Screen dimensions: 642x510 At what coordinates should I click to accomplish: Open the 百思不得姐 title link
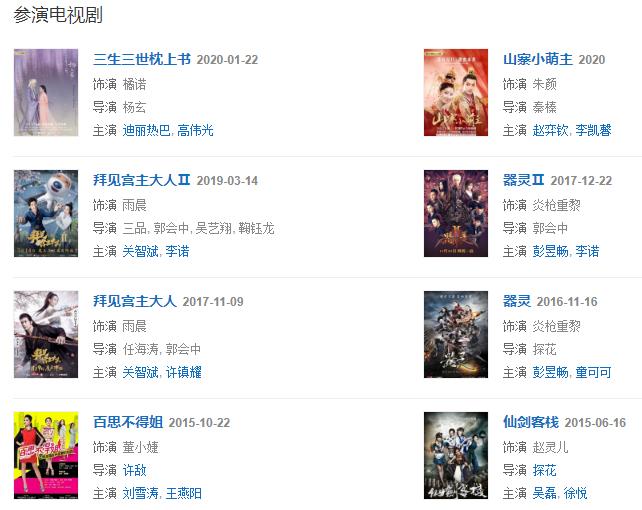pyautogui.click(x=127, y=423)
